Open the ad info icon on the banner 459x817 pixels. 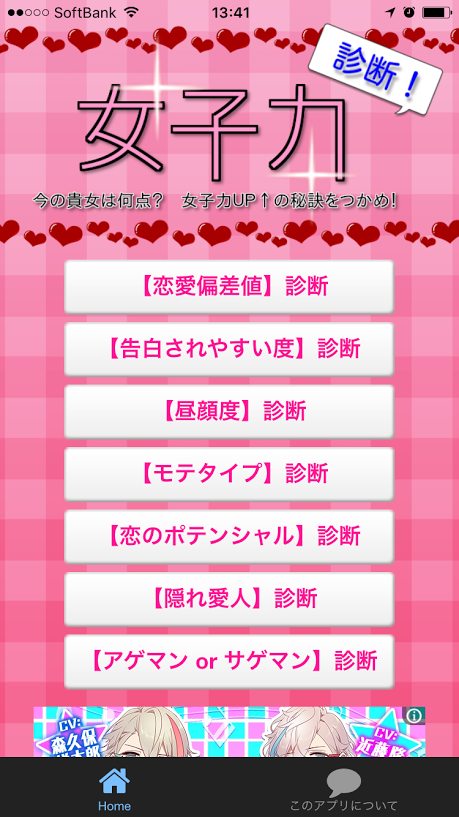coord(415,716)
